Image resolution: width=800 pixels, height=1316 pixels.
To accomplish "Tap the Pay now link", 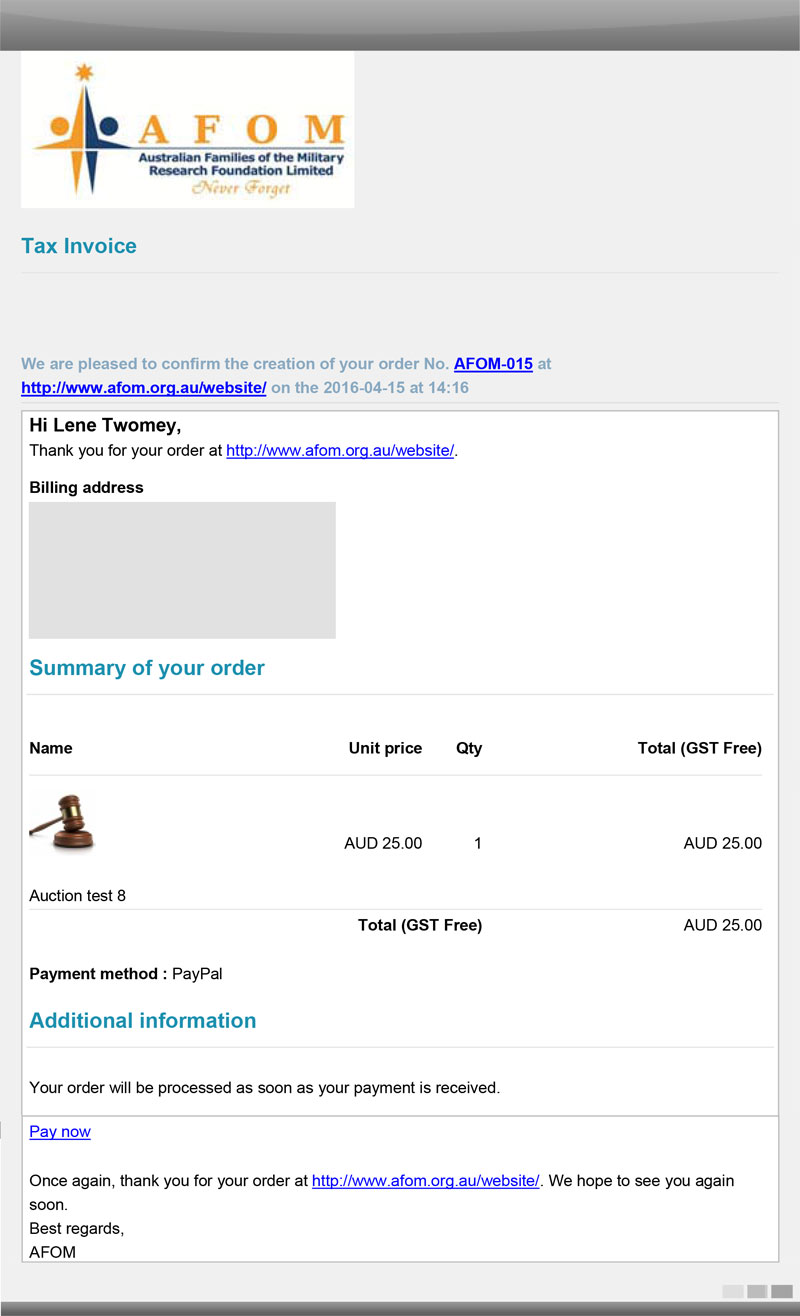I will tap(60, 1132).
